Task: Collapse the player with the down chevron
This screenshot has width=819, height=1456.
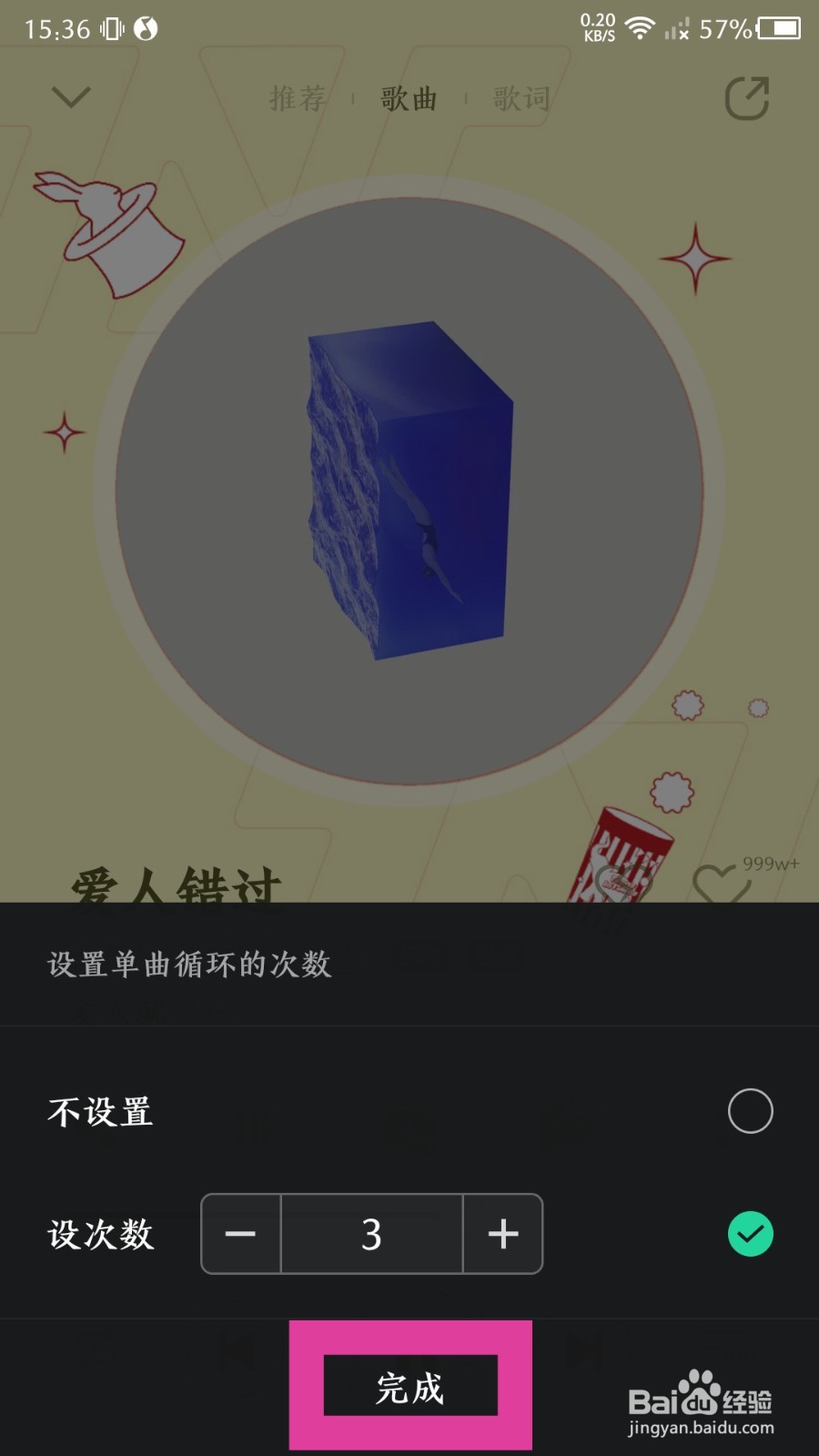Action: pyautogui.click(x=70, y=97)
